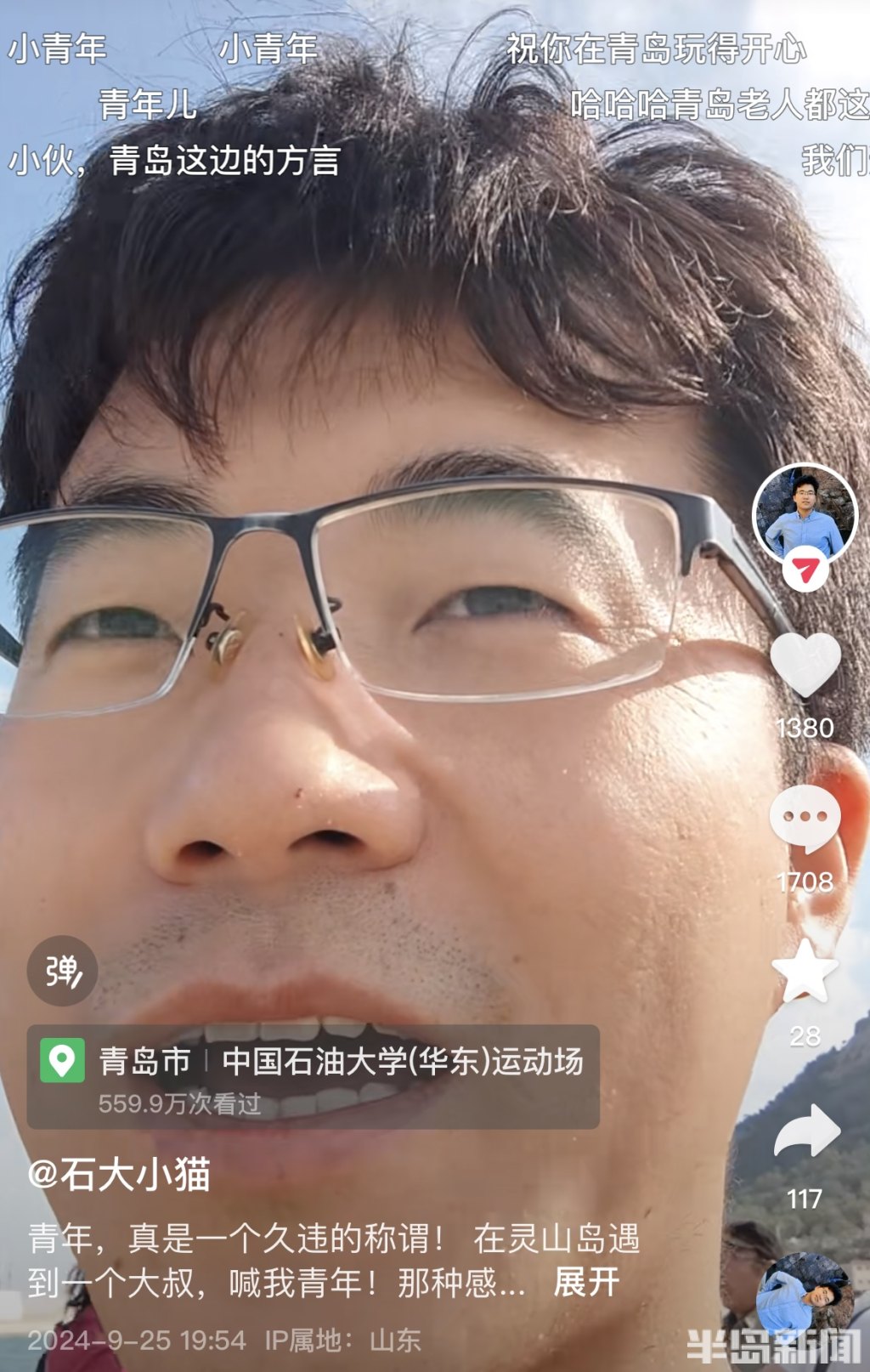Open @石大小猫 profile link
This screenshot has width=870, height=1372.
click(x=119, y=1175)
